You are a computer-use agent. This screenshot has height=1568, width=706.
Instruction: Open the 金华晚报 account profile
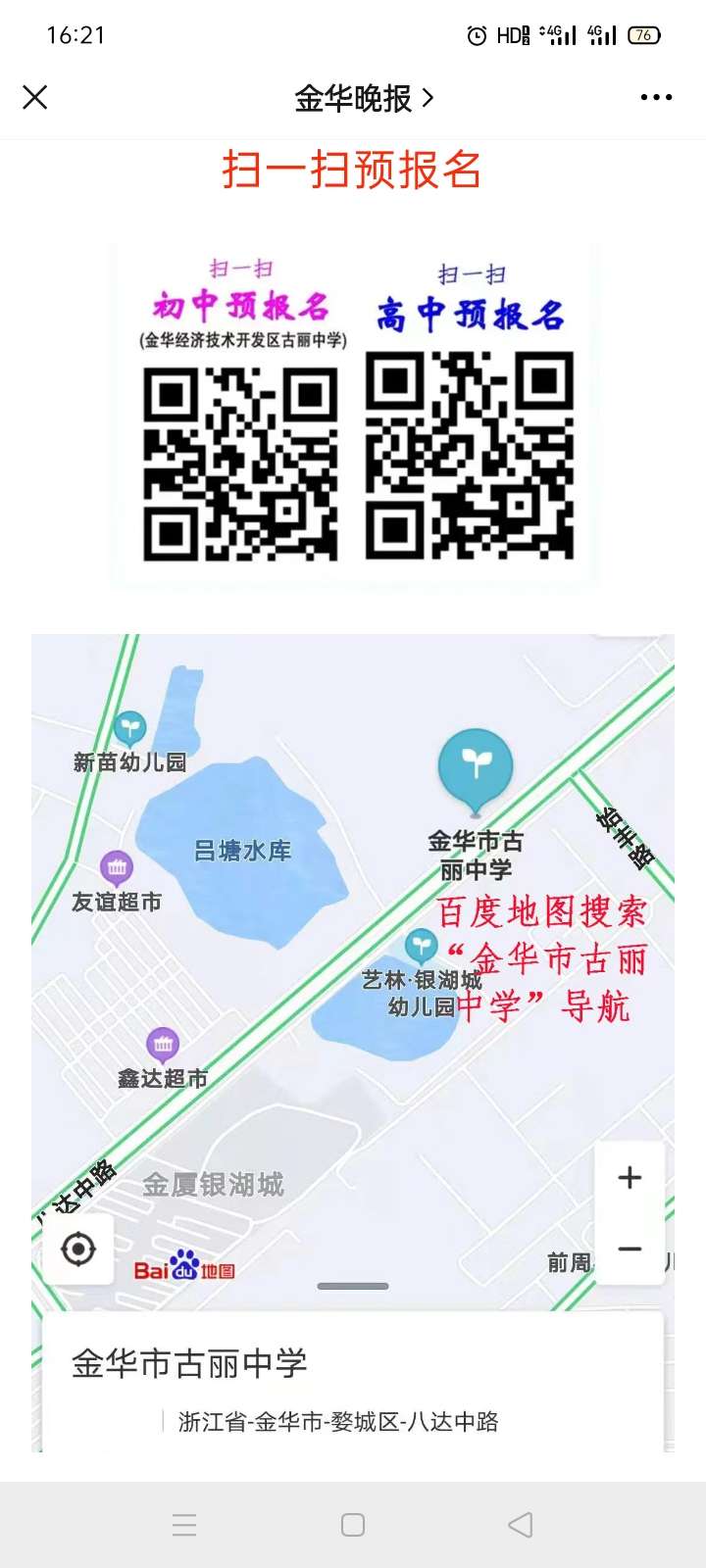364,98
